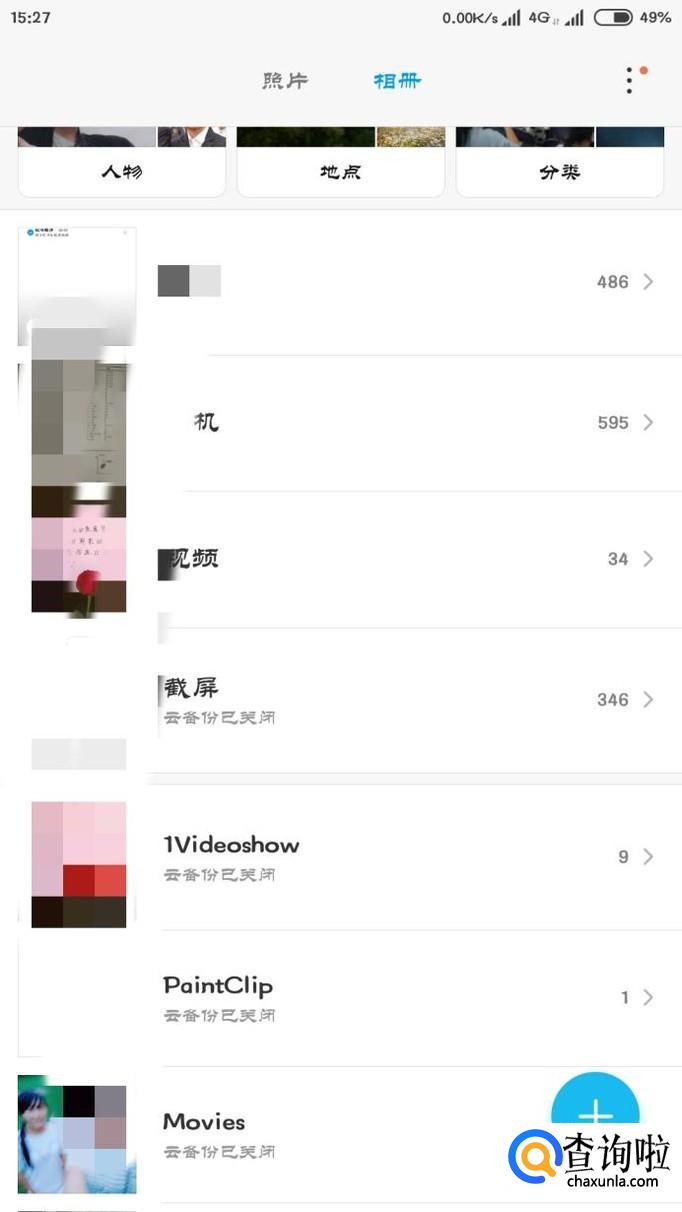Open the 地点 category card
This screenshot has height=1212, width=682.
pos(341,162)
